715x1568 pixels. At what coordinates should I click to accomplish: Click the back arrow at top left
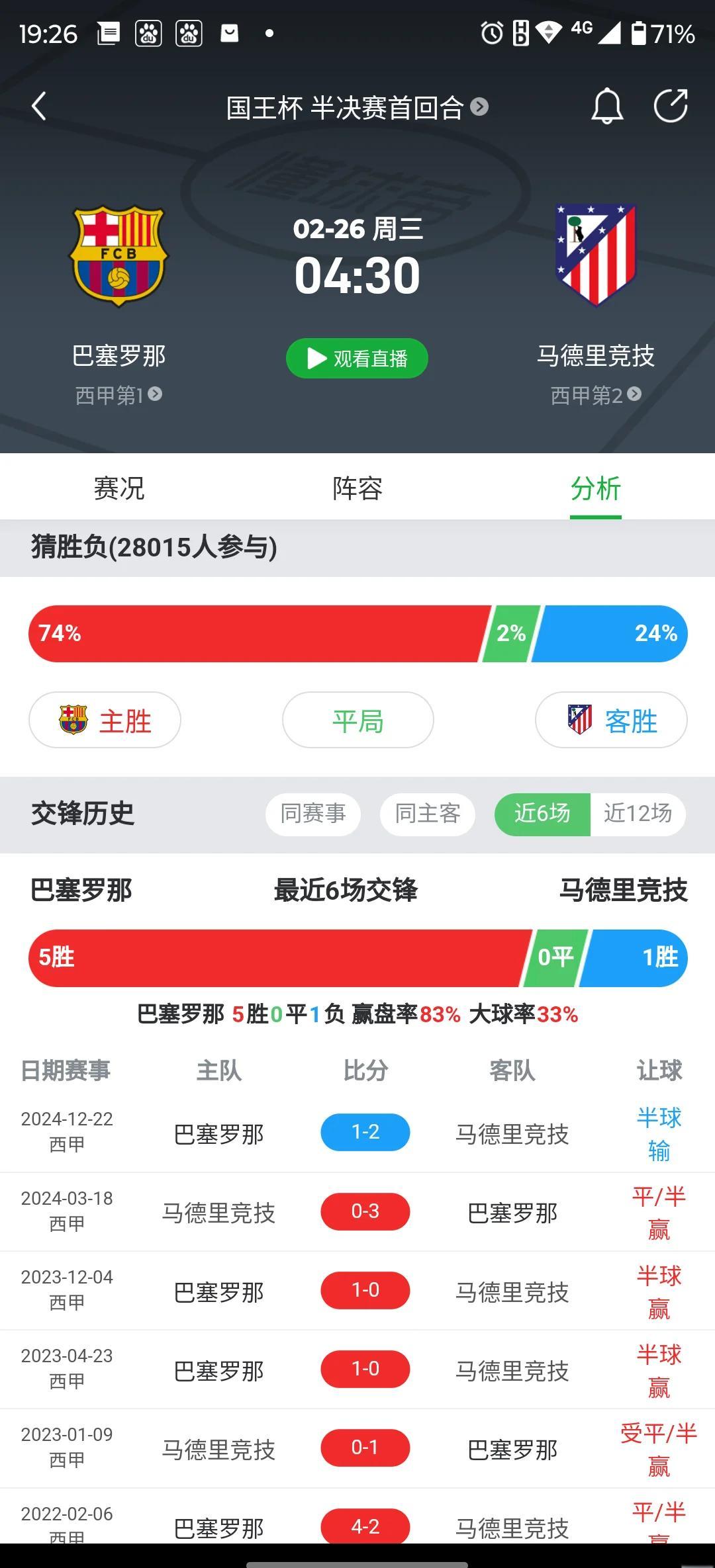(40, 106)
